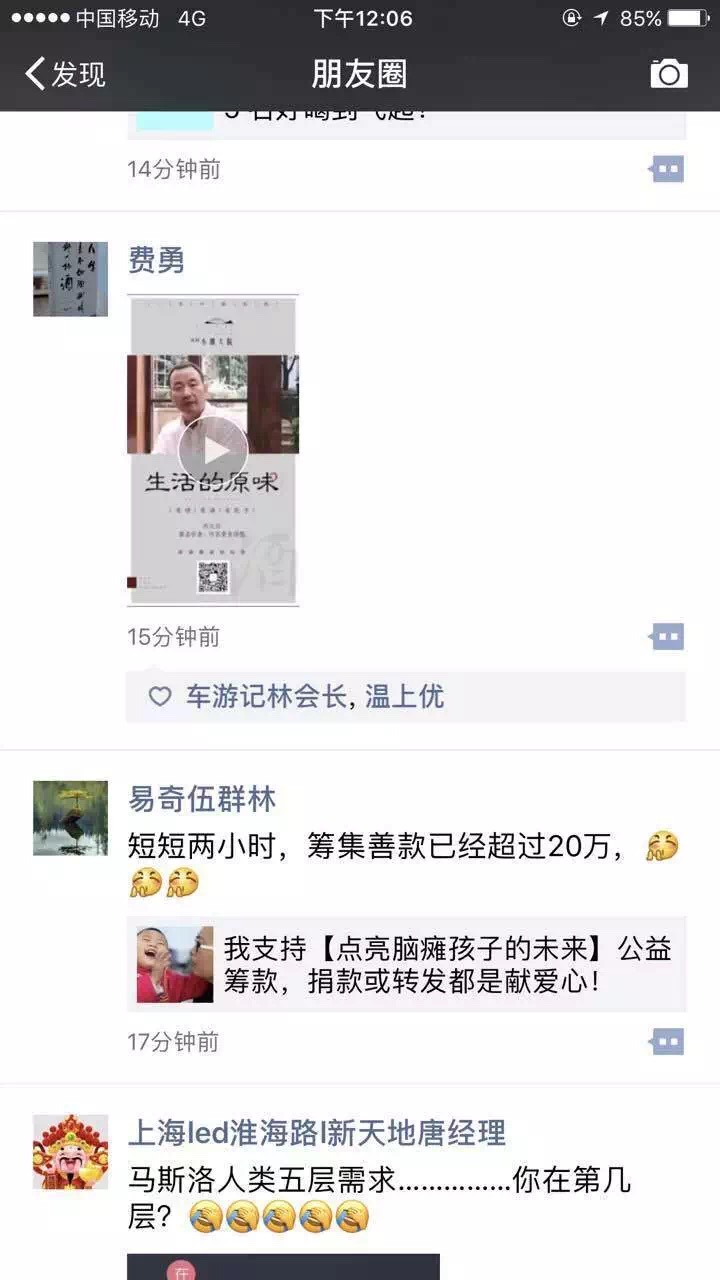Tap 易奇伍群林's avatar picture
This screenshot has width=720, height=1280.
70,818
